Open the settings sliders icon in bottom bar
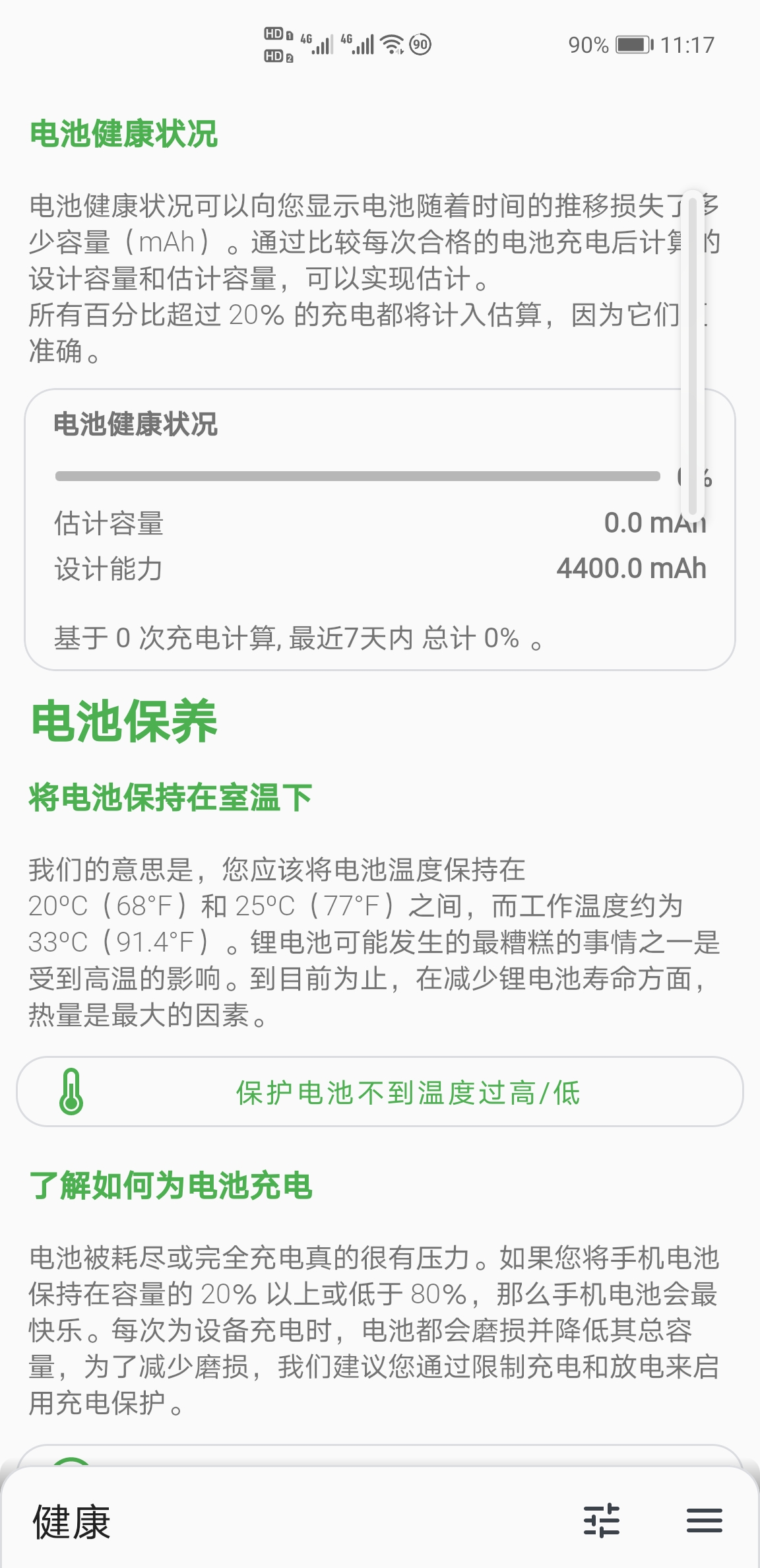Viewport: 760px width, 1568px height. click(x=601, y=1520)
